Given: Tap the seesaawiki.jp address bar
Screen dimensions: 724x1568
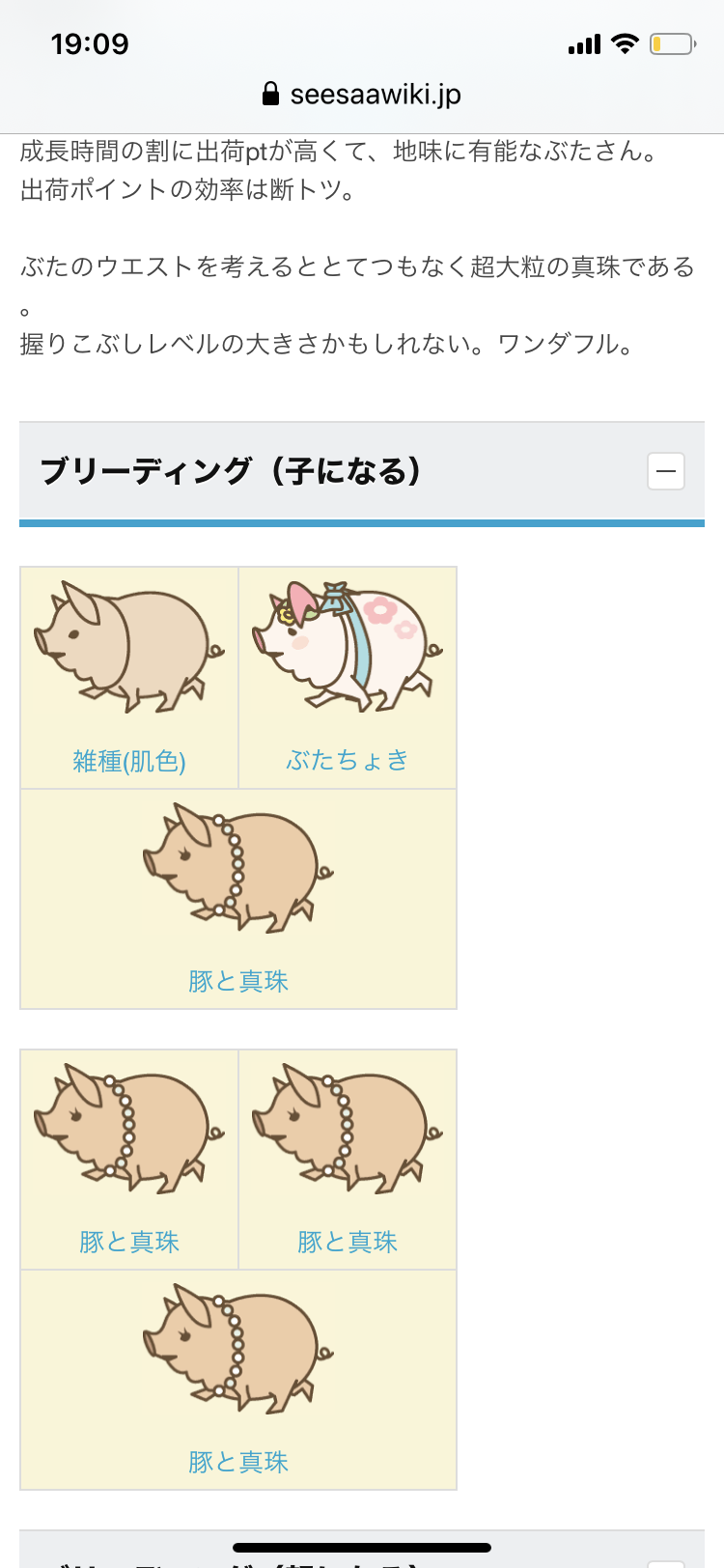Looking at the screenshot, I should 362,94.
